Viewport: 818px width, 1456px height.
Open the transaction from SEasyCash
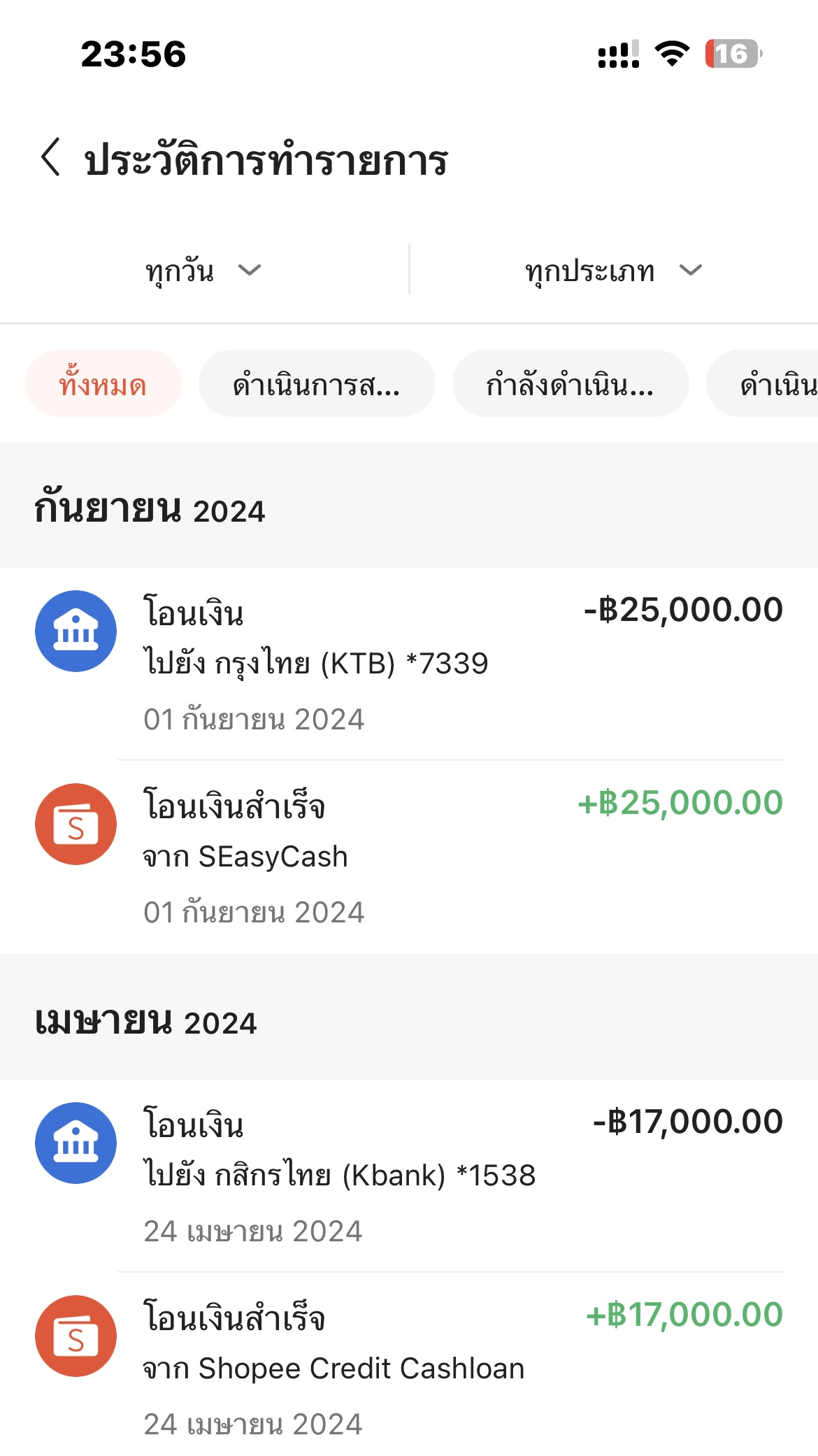(409, 857)
